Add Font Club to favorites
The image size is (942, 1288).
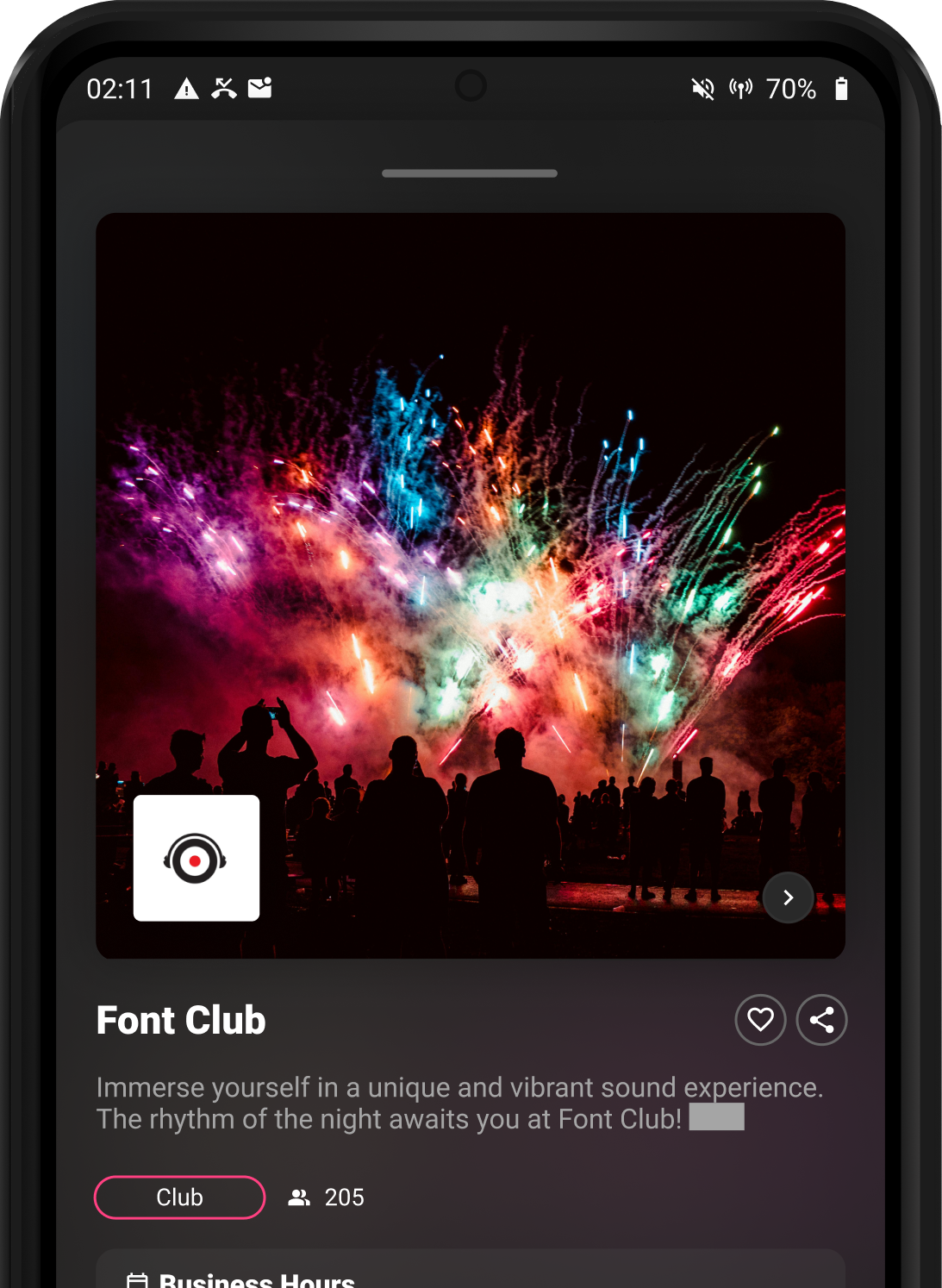click(x=760, y=1020)
